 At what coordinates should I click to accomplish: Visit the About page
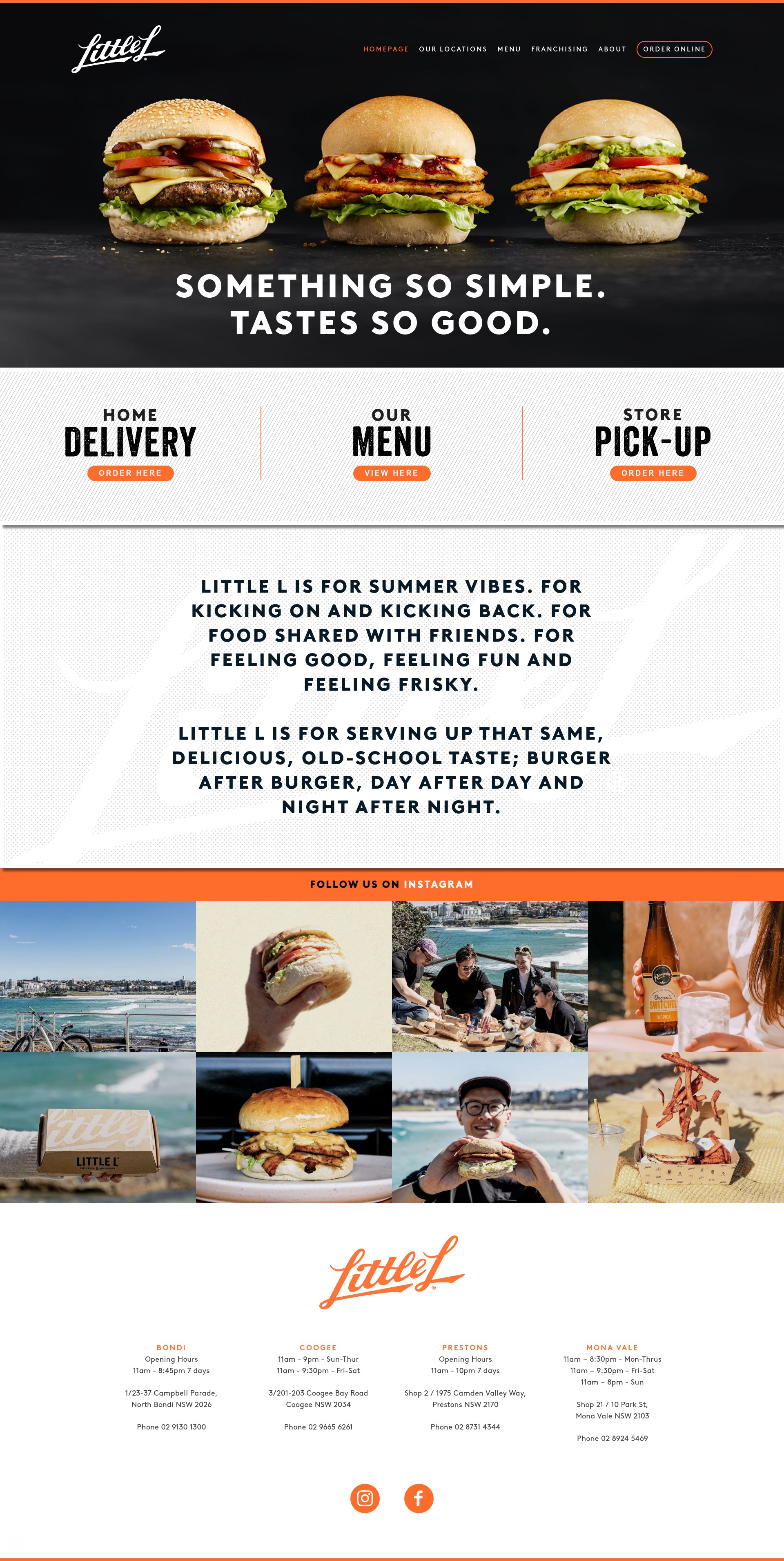click(x=612, y=49)
